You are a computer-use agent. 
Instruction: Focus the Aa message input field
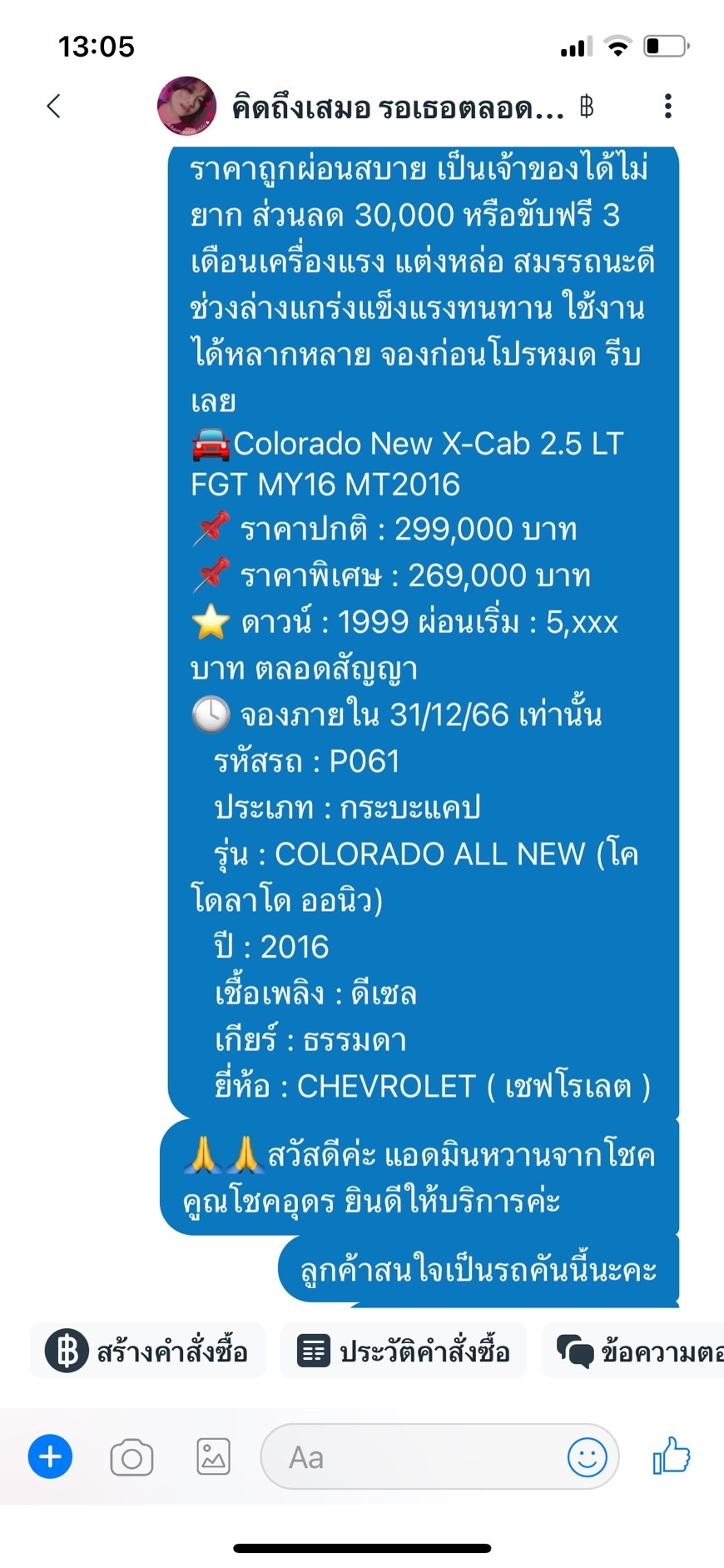pos(416,1457)
